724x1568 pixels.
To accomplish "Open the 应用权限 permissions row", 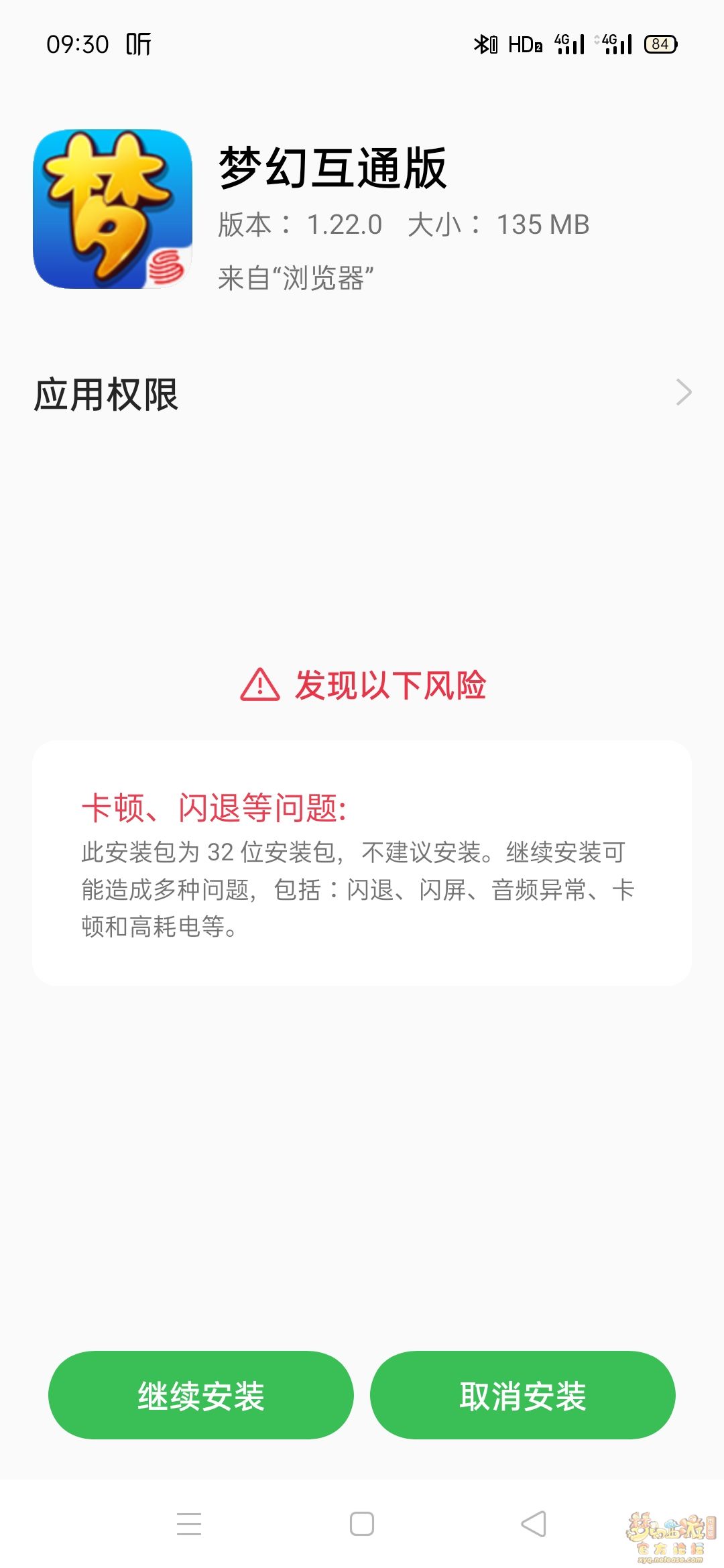I will (362, 393).
